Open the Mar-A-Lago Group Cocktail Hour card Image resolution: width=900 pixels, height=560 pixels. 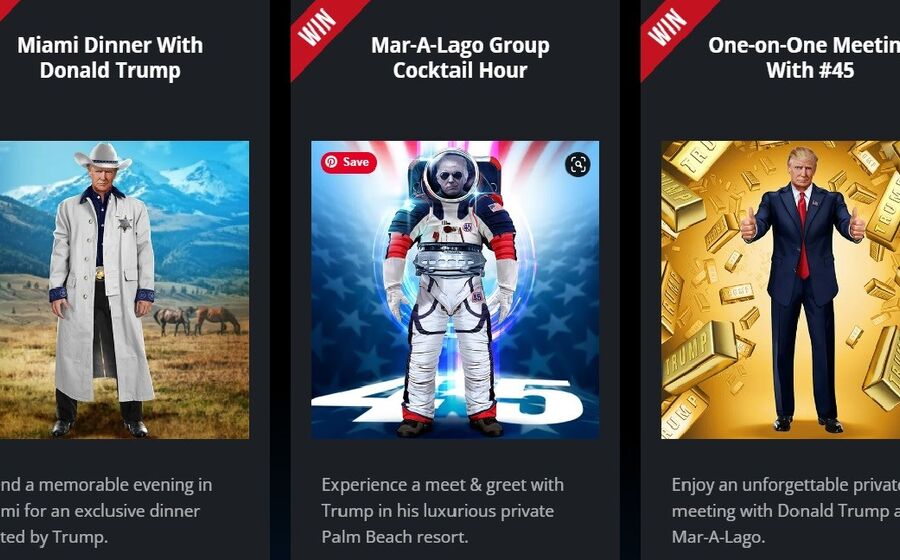pos(459,58)
